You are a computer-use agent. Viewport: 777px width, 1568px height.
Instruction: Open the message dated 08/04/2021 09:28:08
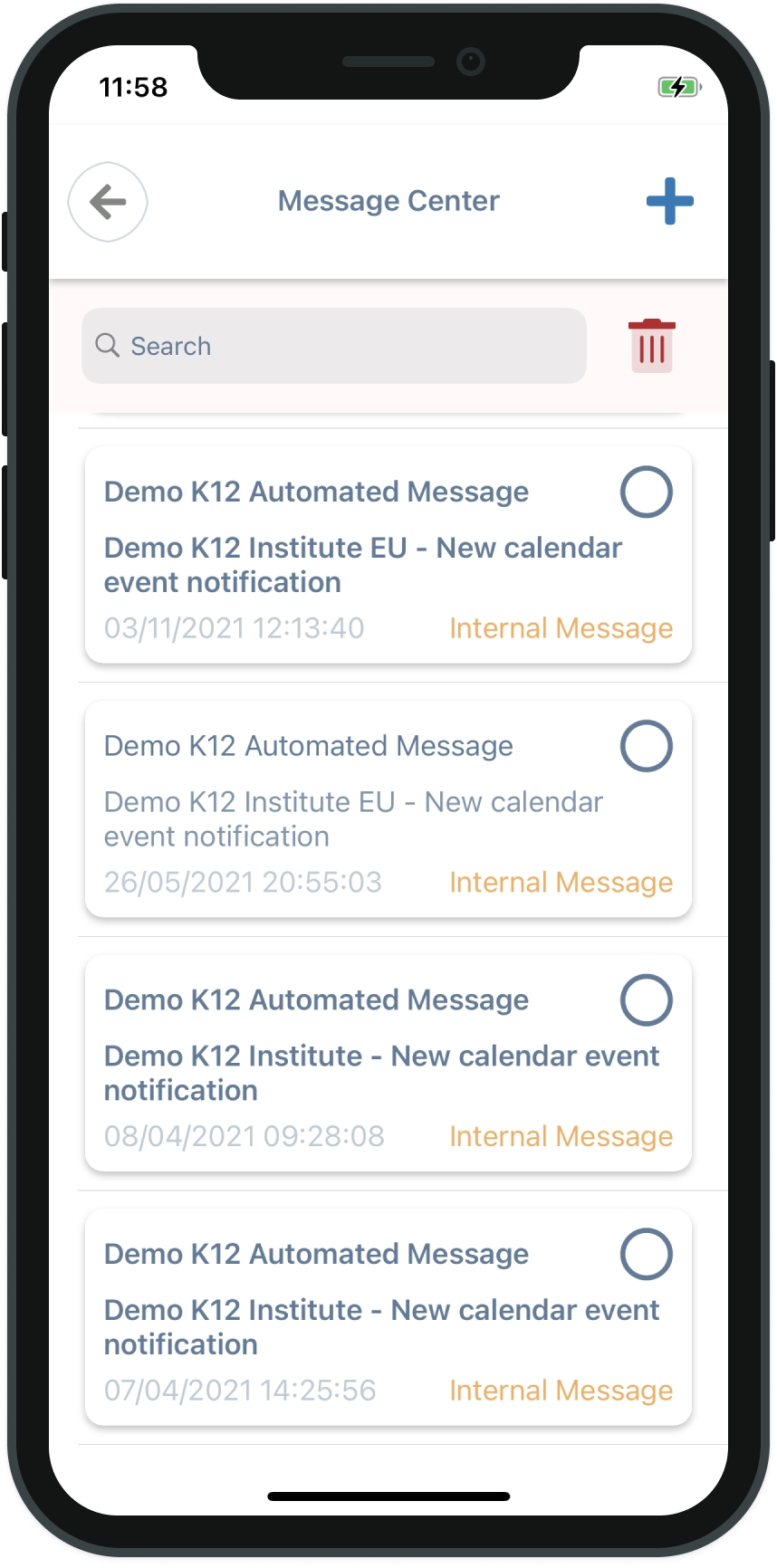click(388, 1064)
